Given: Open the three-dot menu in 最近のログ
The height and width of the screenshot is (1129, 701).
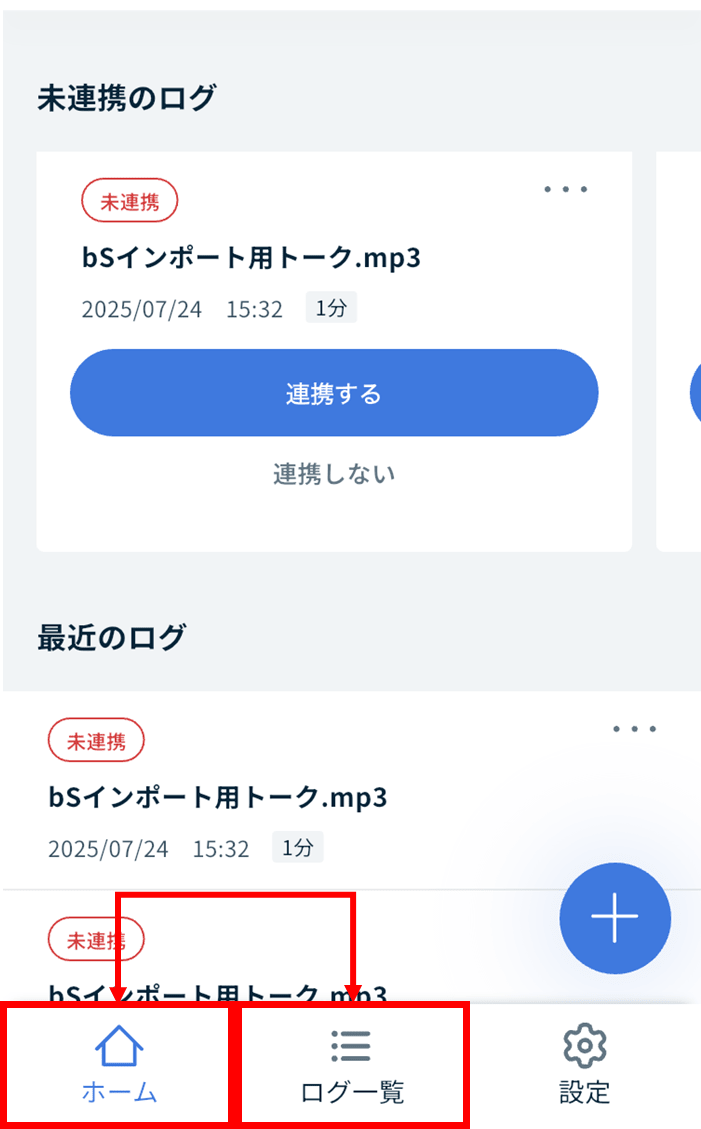Looking at the screenshot, I should point(634,730).
